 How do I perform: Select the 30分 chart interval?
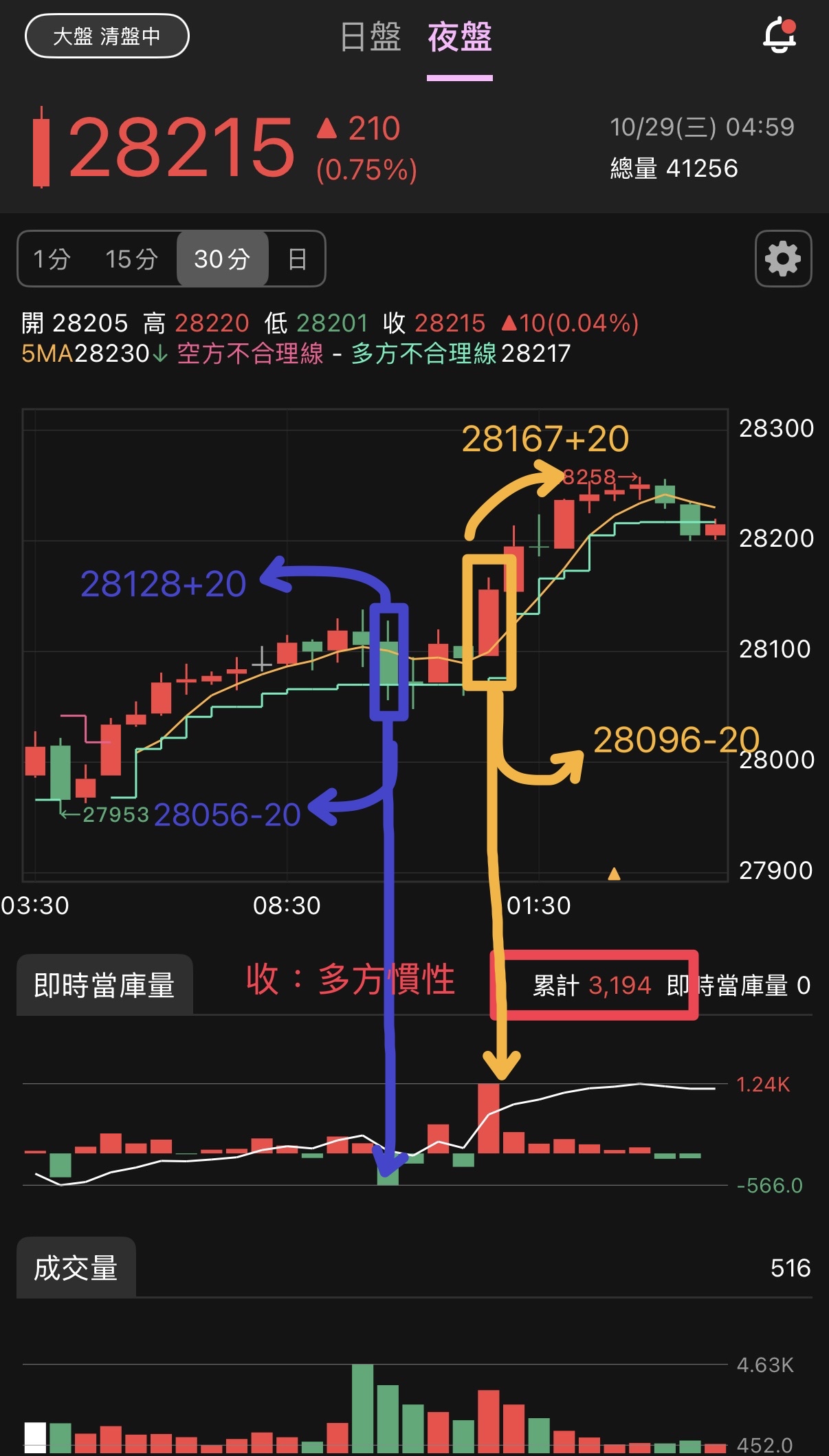pos(222,259)
